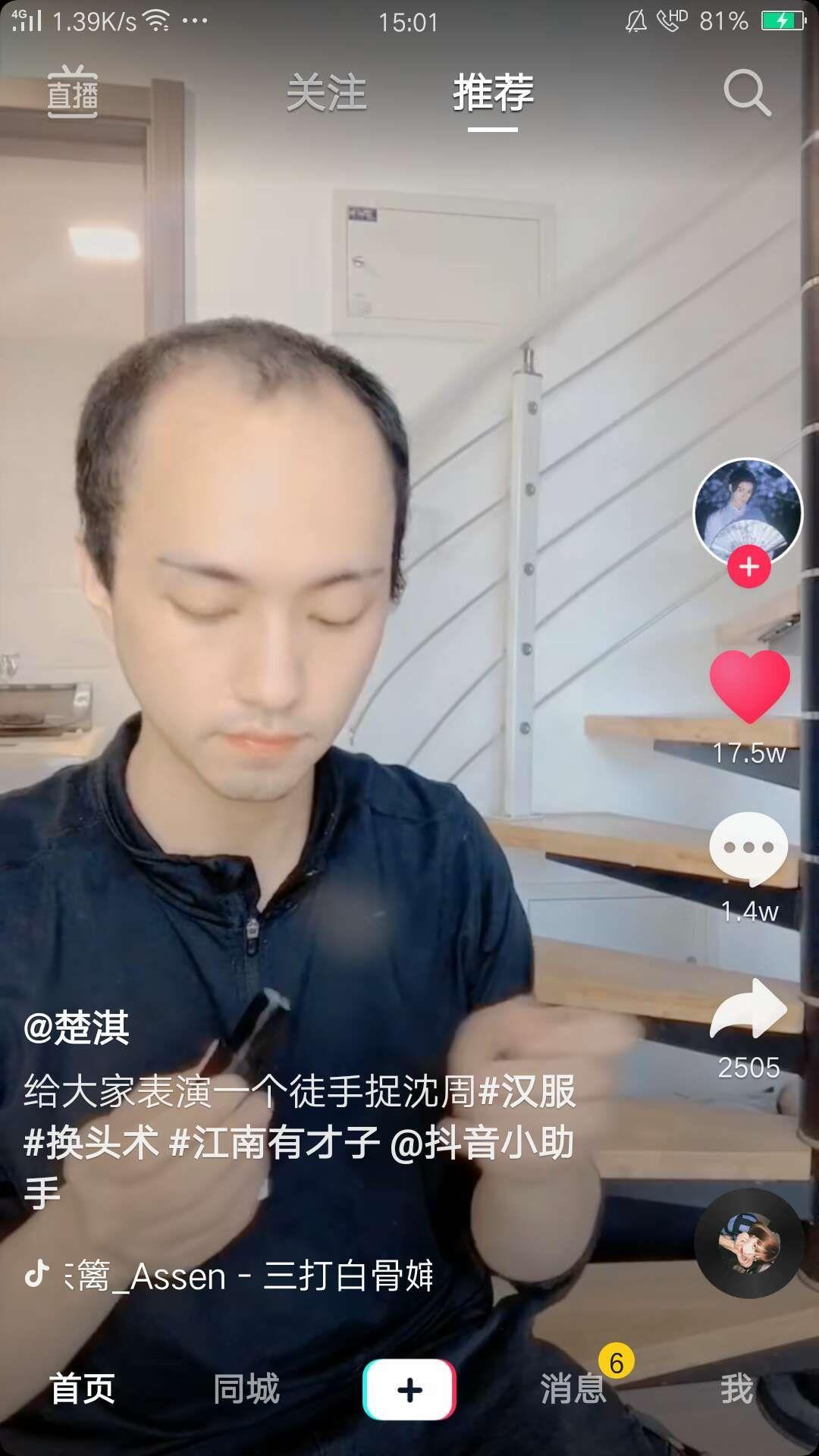The image size is (819, 1456).
Task: Open the 消息 messages tab
Action: [573, 1389]
